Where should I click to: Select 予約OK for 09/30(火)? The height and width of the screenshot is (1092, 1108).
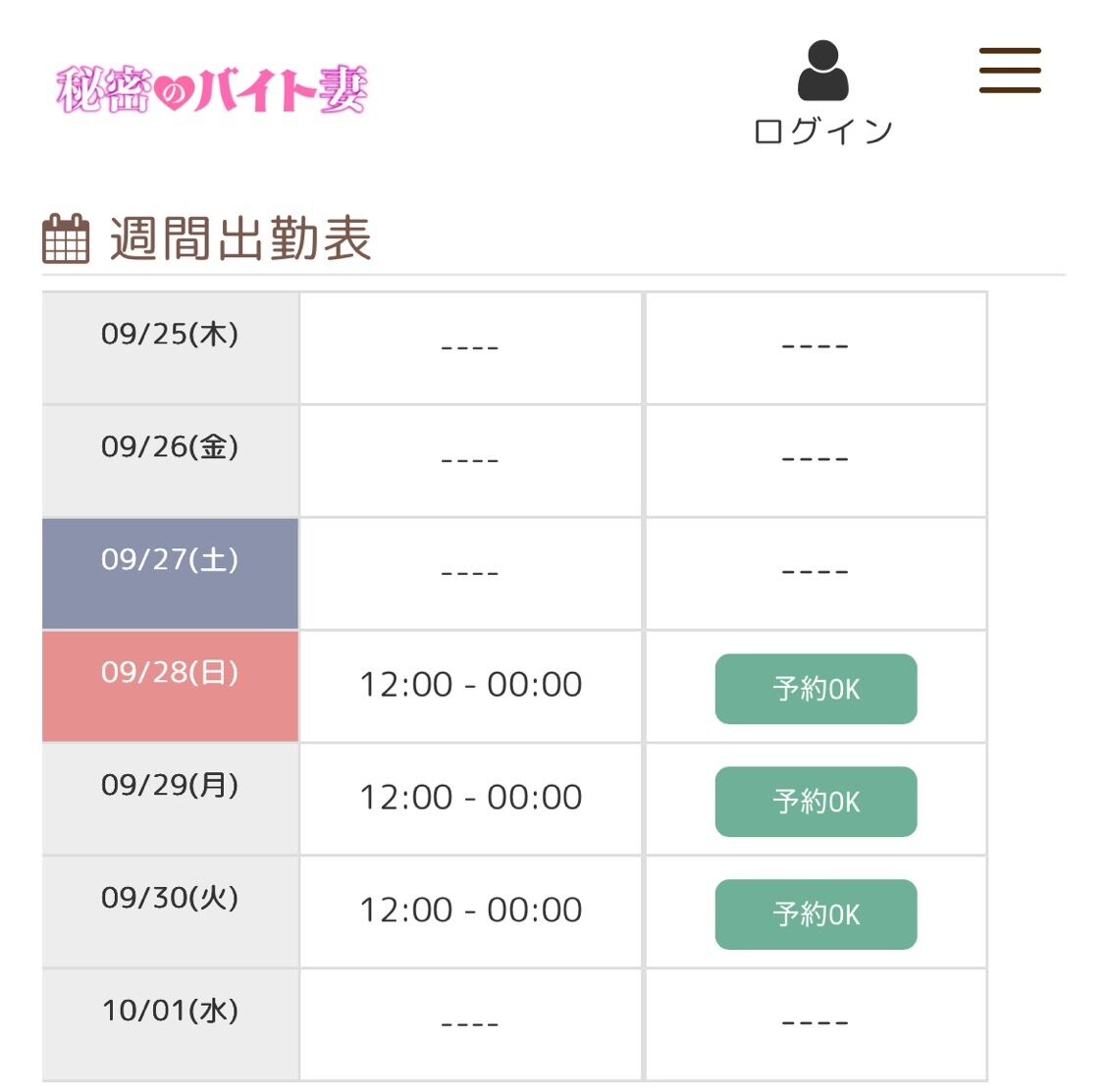[x=816, y=914]
